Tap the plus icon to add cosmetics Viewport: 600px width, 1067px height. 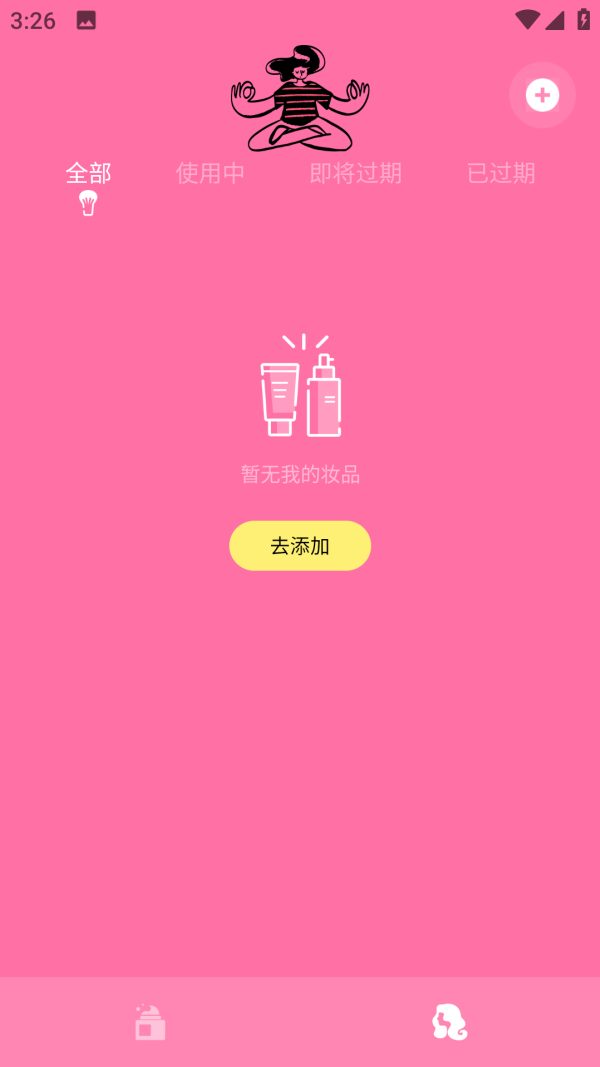(542, 95)
